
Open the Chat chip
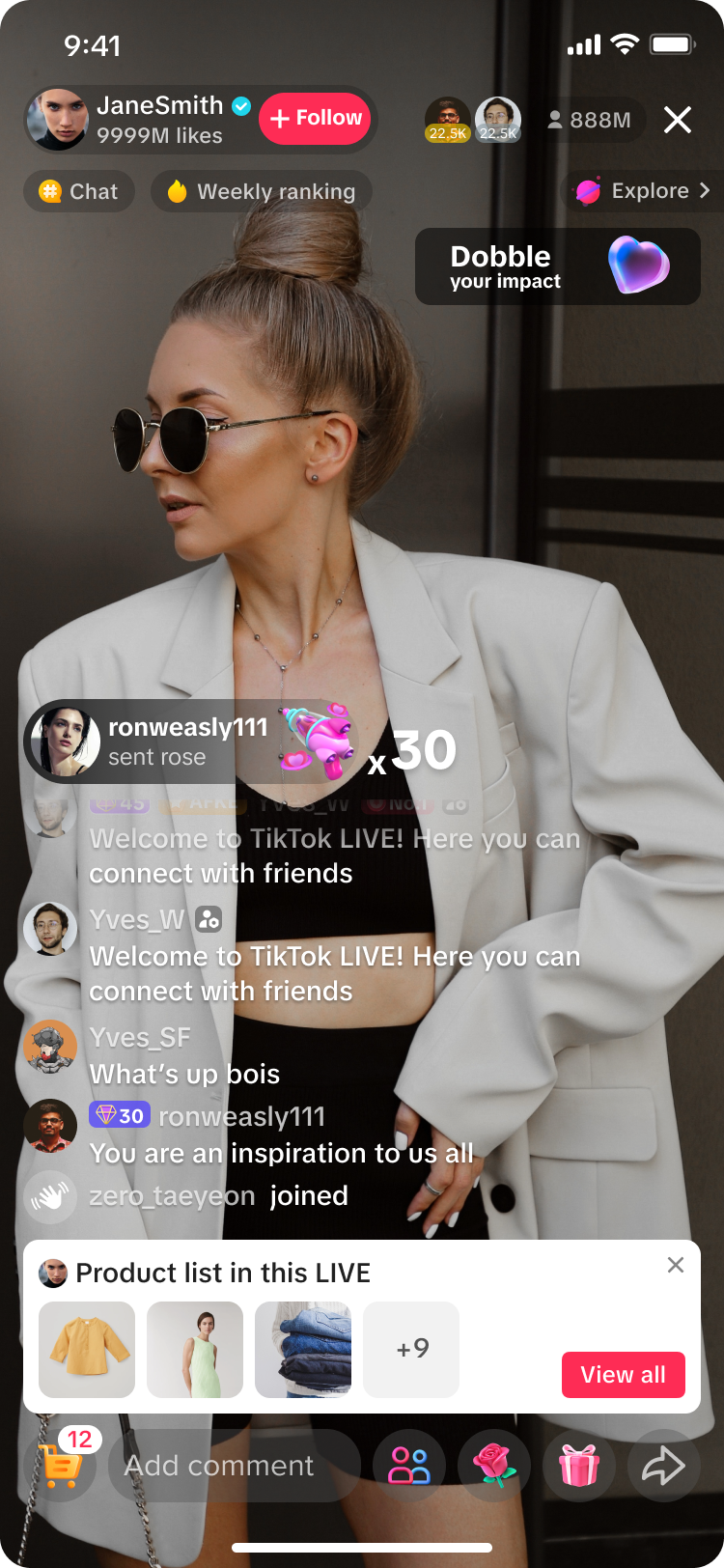pyautogui.click(x=79, y=191)
